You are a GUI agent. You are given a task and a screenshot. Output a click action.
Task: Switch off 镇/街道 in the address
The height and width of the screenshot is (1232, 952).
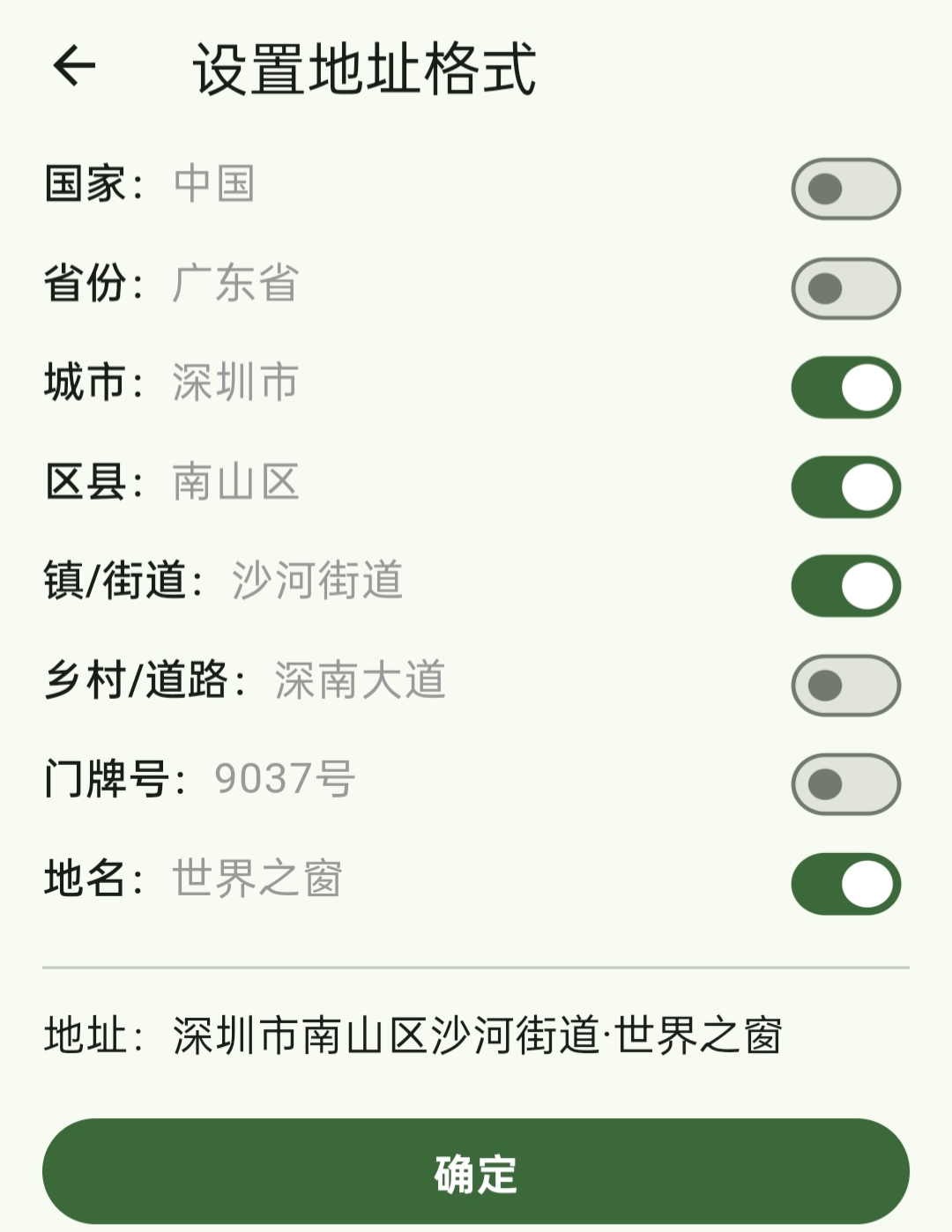pos(845,586)
